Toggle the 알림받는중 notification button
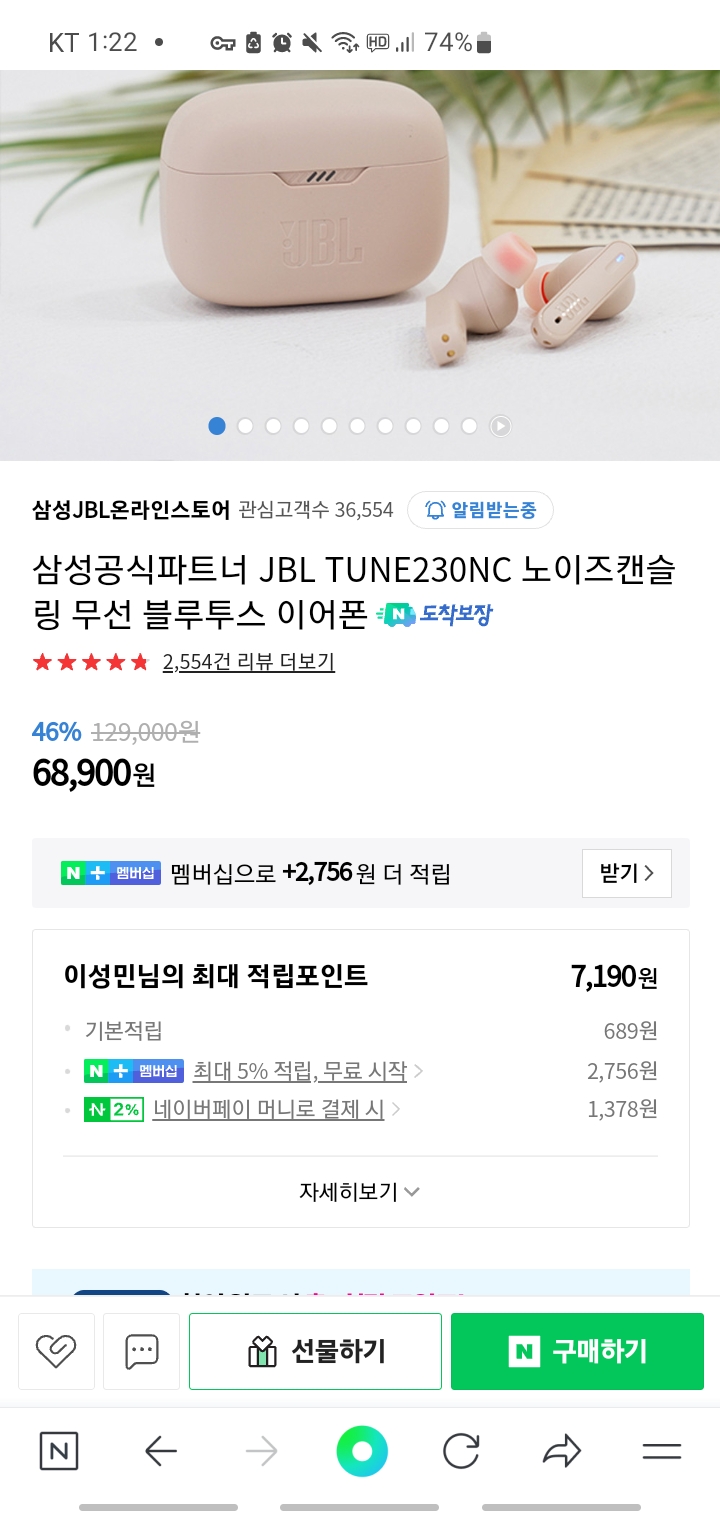Screen dimensions: 720x1520 tap(480, 510)
